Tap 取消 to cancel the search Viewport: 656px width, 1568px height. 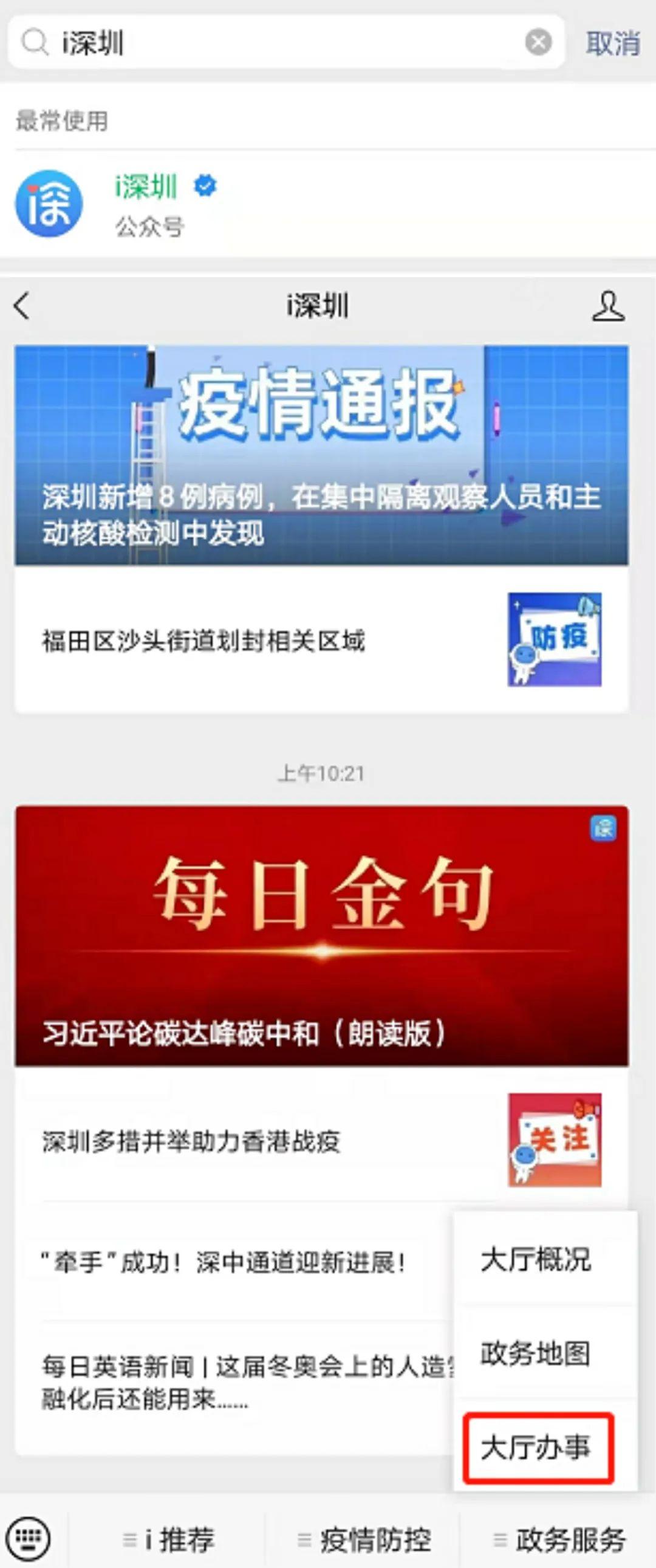pyautogui.click(x=612, y=43)
